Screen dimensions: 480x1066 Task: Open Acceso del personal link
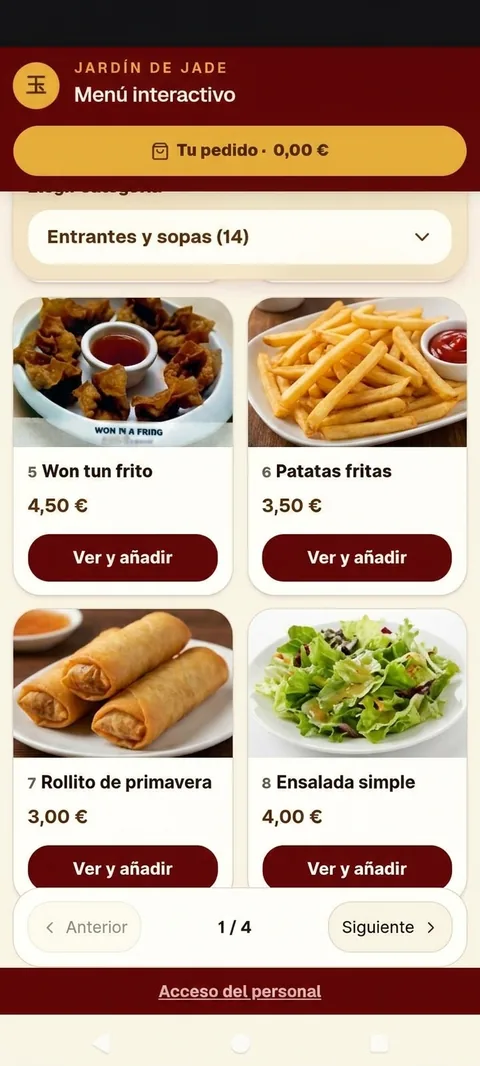click(240, 991)
